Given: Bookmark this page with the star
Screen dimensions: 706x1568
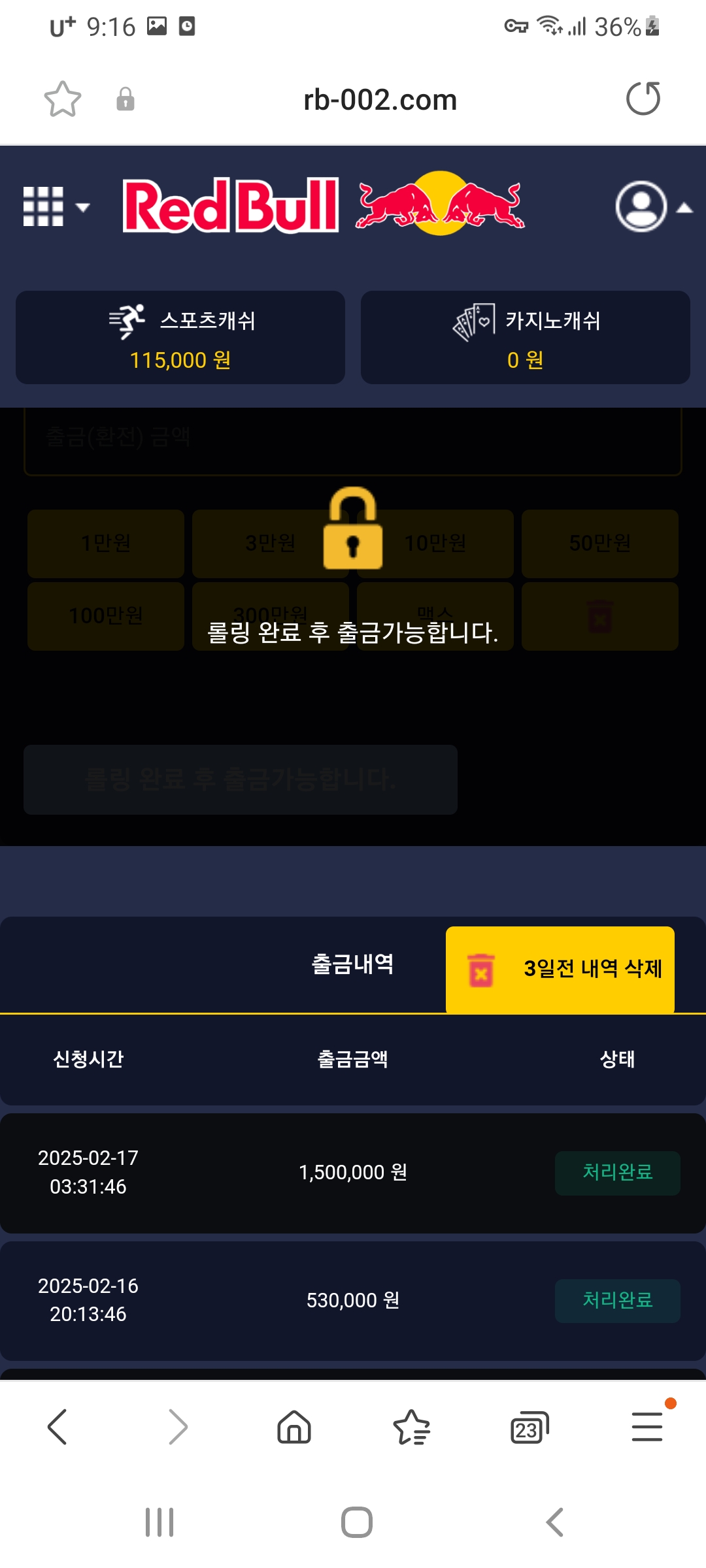Looking at the screenshot, I should (63, 99).
